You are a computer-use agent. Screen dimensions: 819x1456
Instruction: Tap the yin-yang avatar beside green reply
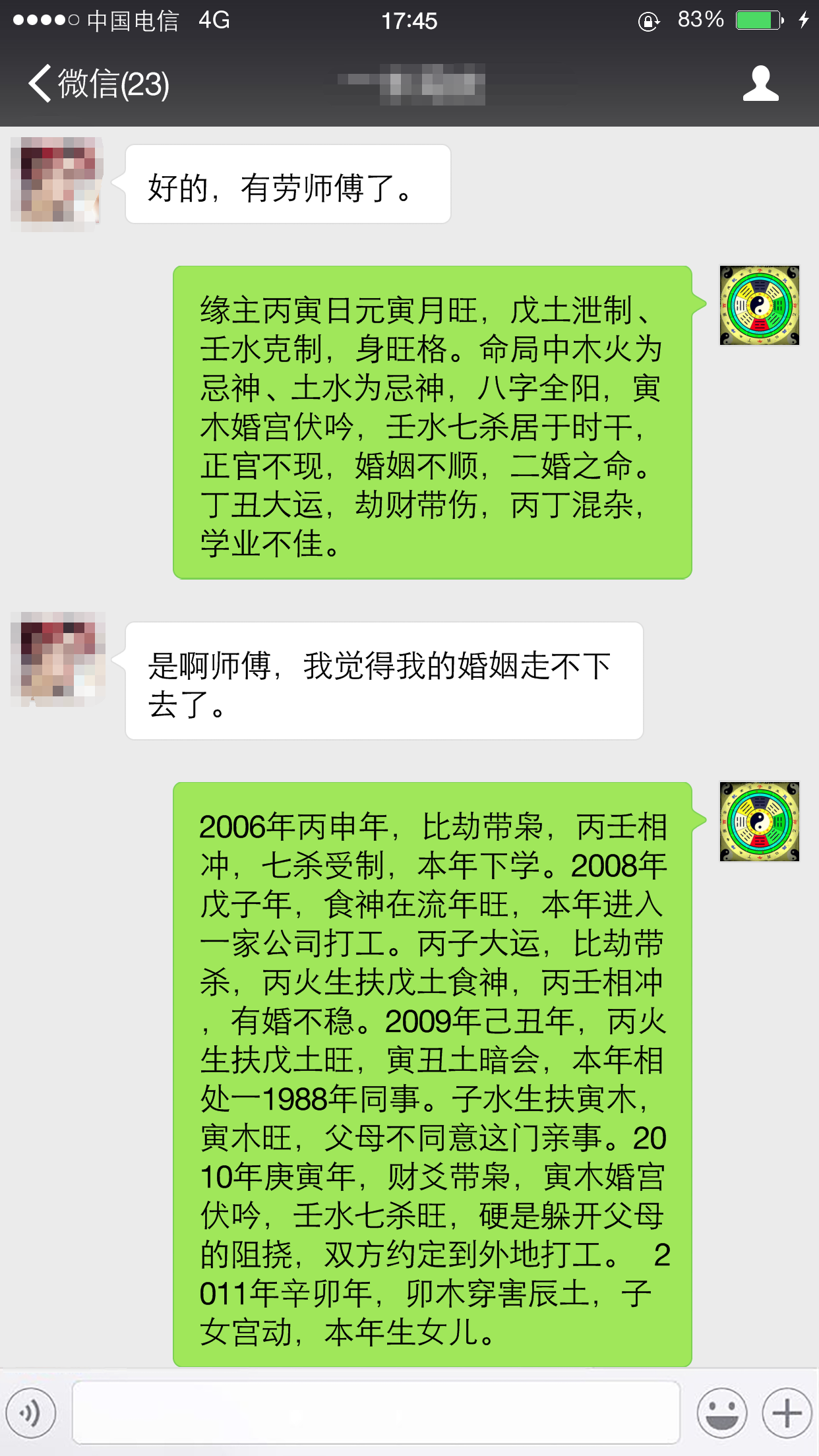(x=760, y=307)
